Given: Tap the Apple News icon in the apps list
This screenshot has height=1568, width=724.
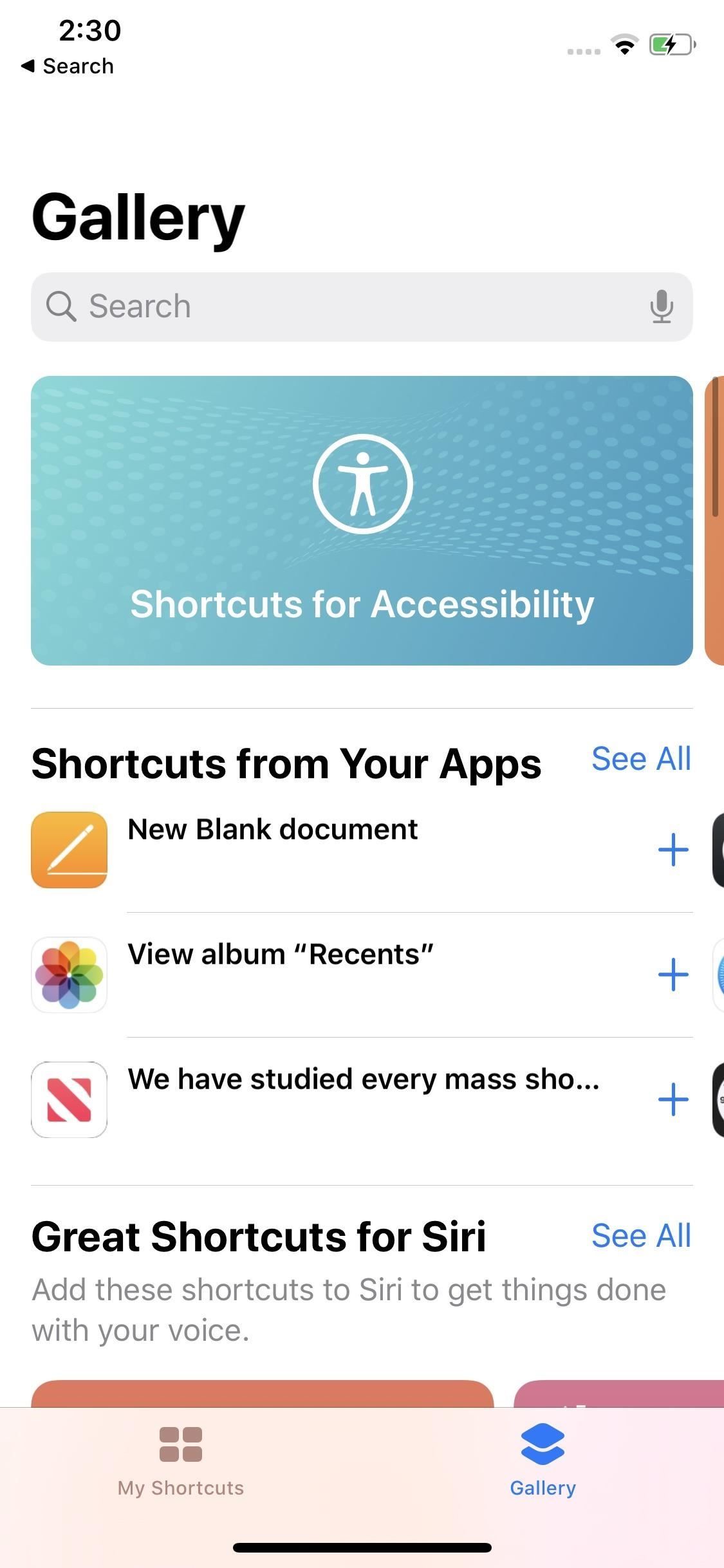Looking at the screenshot, I should (69, 1099).
